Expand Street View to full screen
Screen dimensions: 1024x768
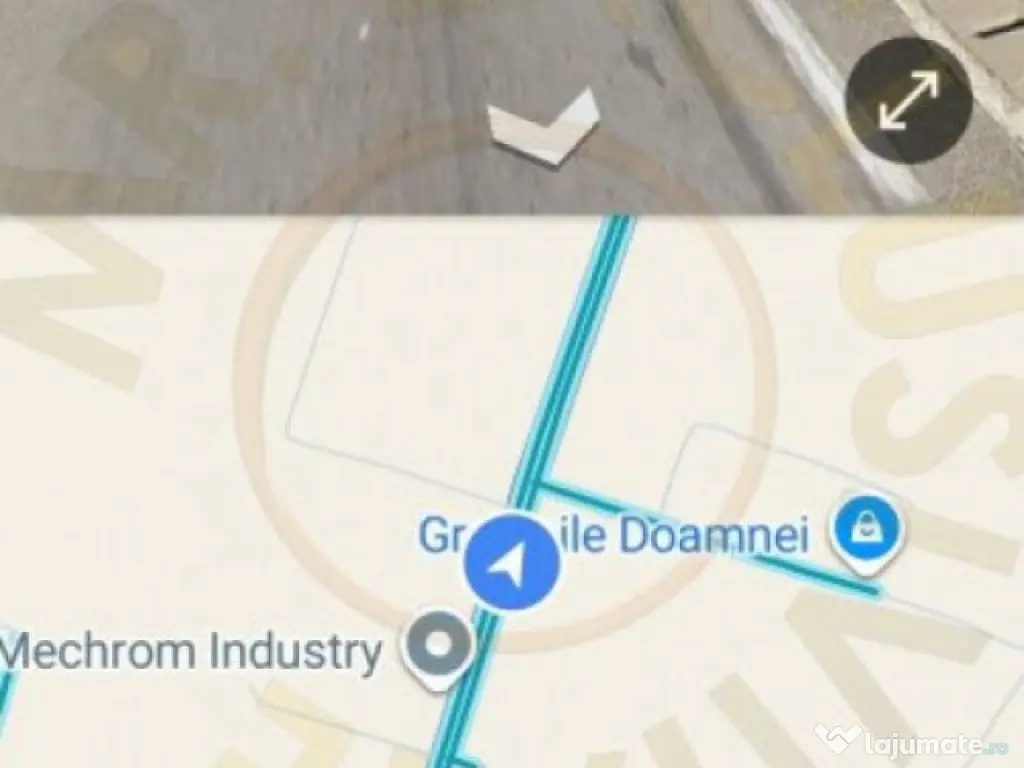(x=908, y=101)
